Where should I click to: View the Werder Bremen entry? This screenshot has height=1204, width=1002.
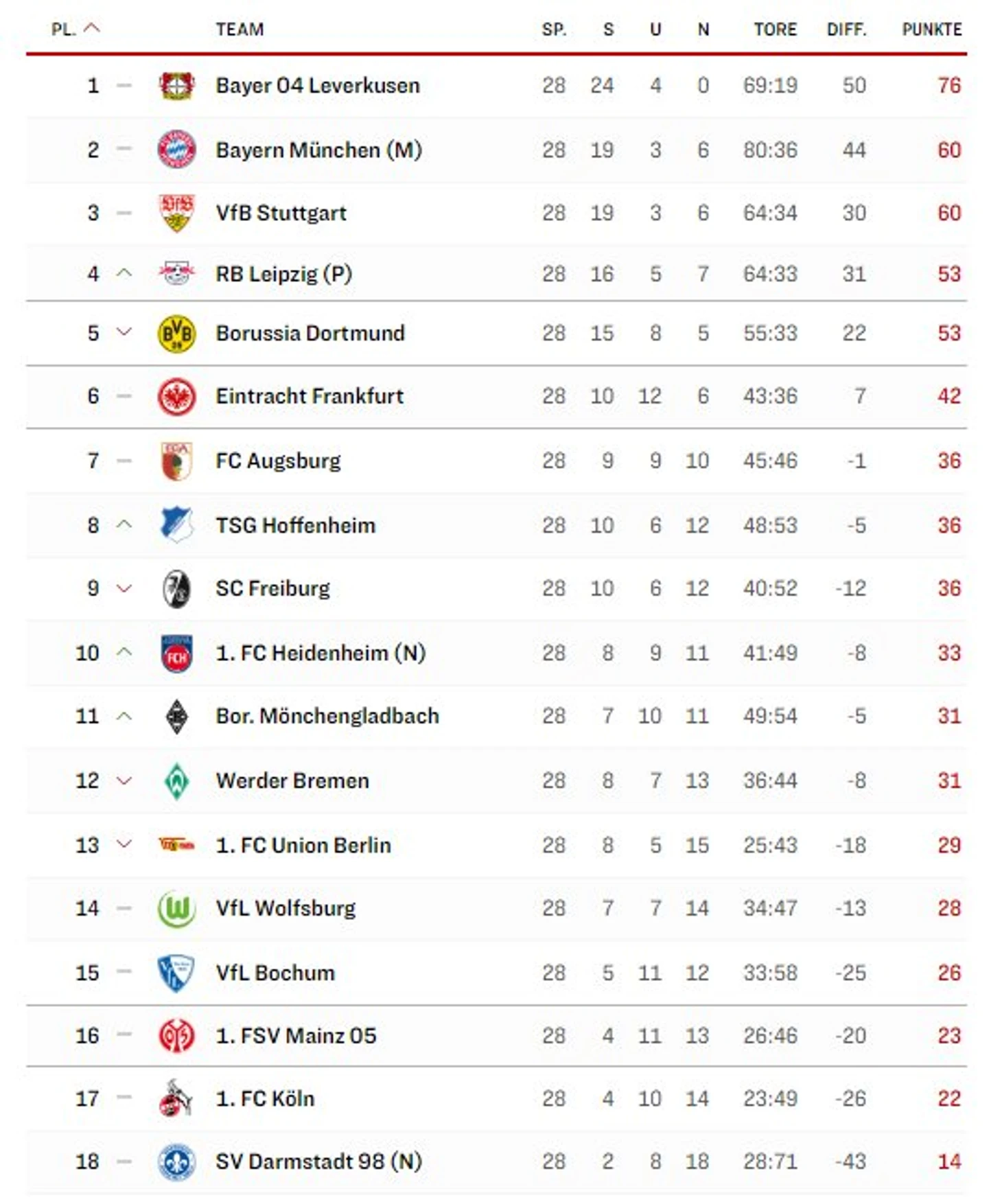pos(292,780)
